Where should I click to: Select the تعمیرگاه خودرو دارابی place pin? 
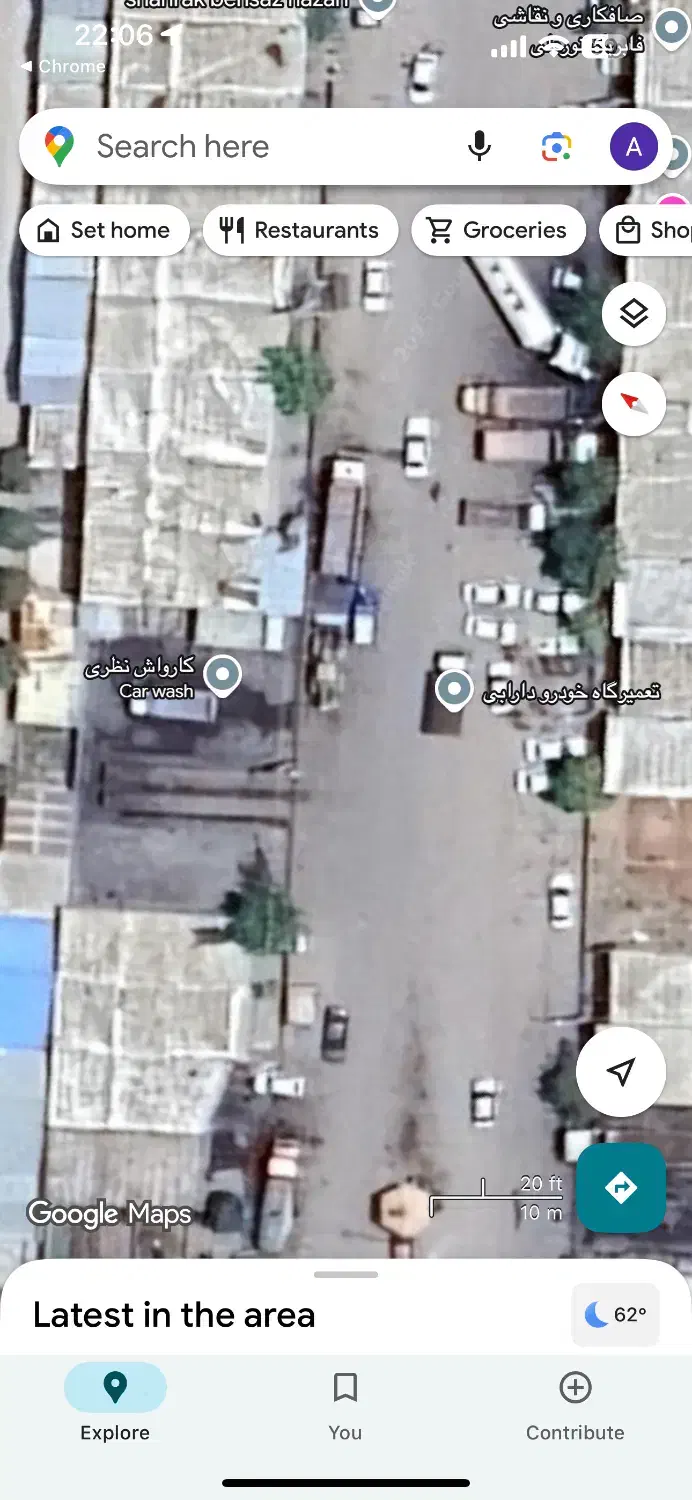(x=455, y=689)
